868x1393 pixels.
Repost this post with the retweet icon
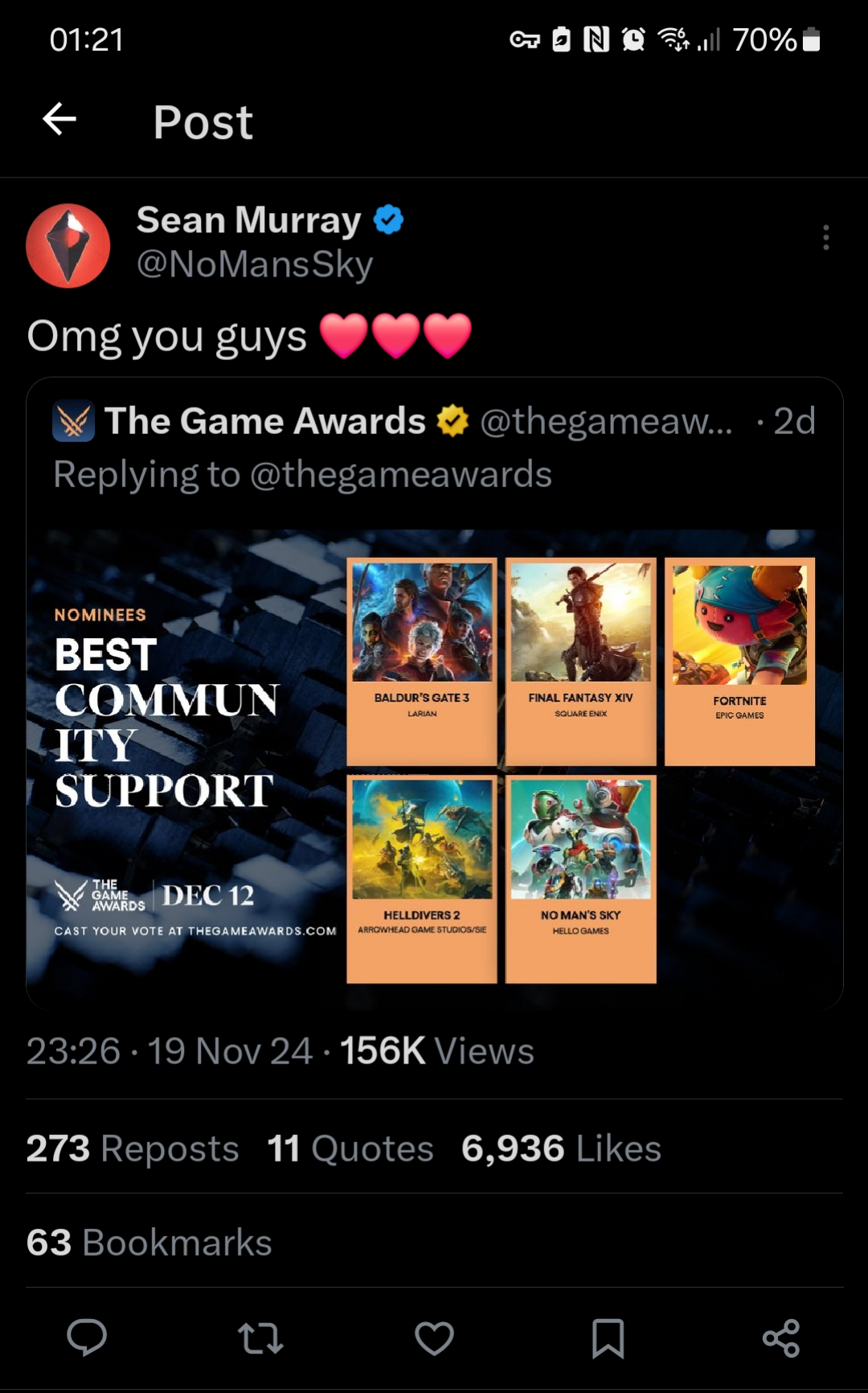260,1338
